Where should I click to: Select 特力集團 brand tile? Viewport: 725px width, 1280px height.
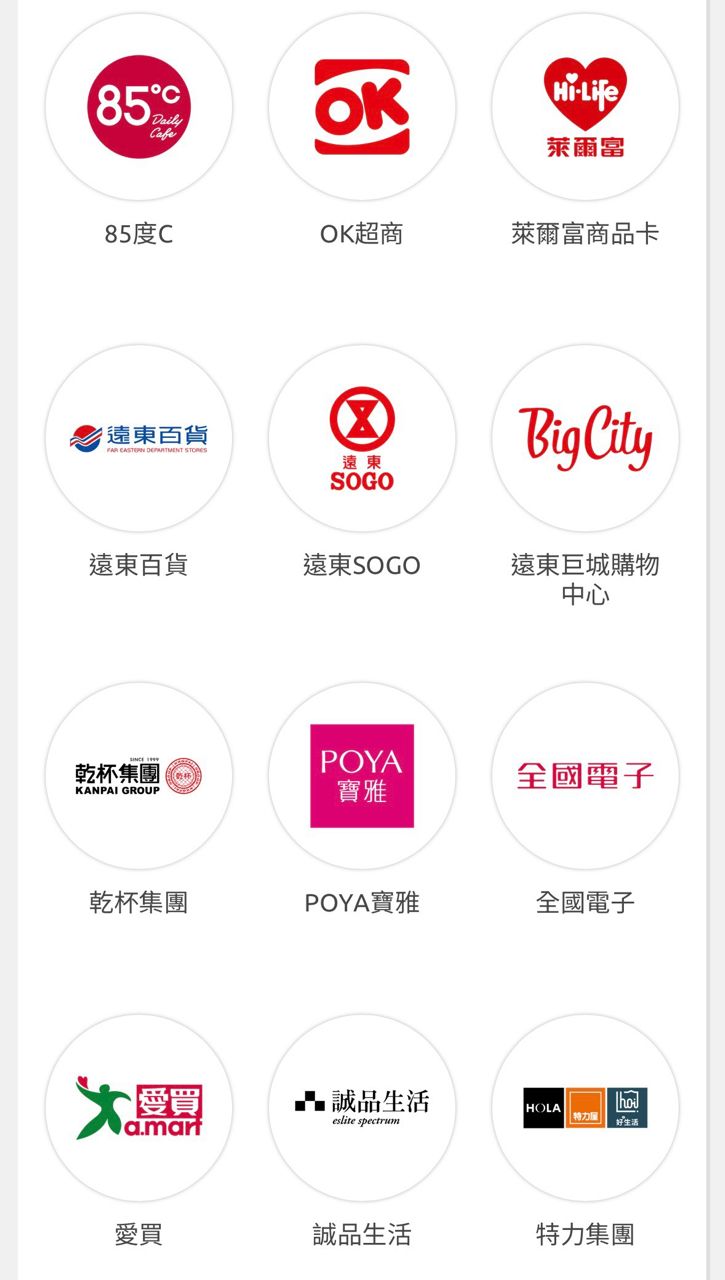pyautogui.click(x=585, y=1107)
